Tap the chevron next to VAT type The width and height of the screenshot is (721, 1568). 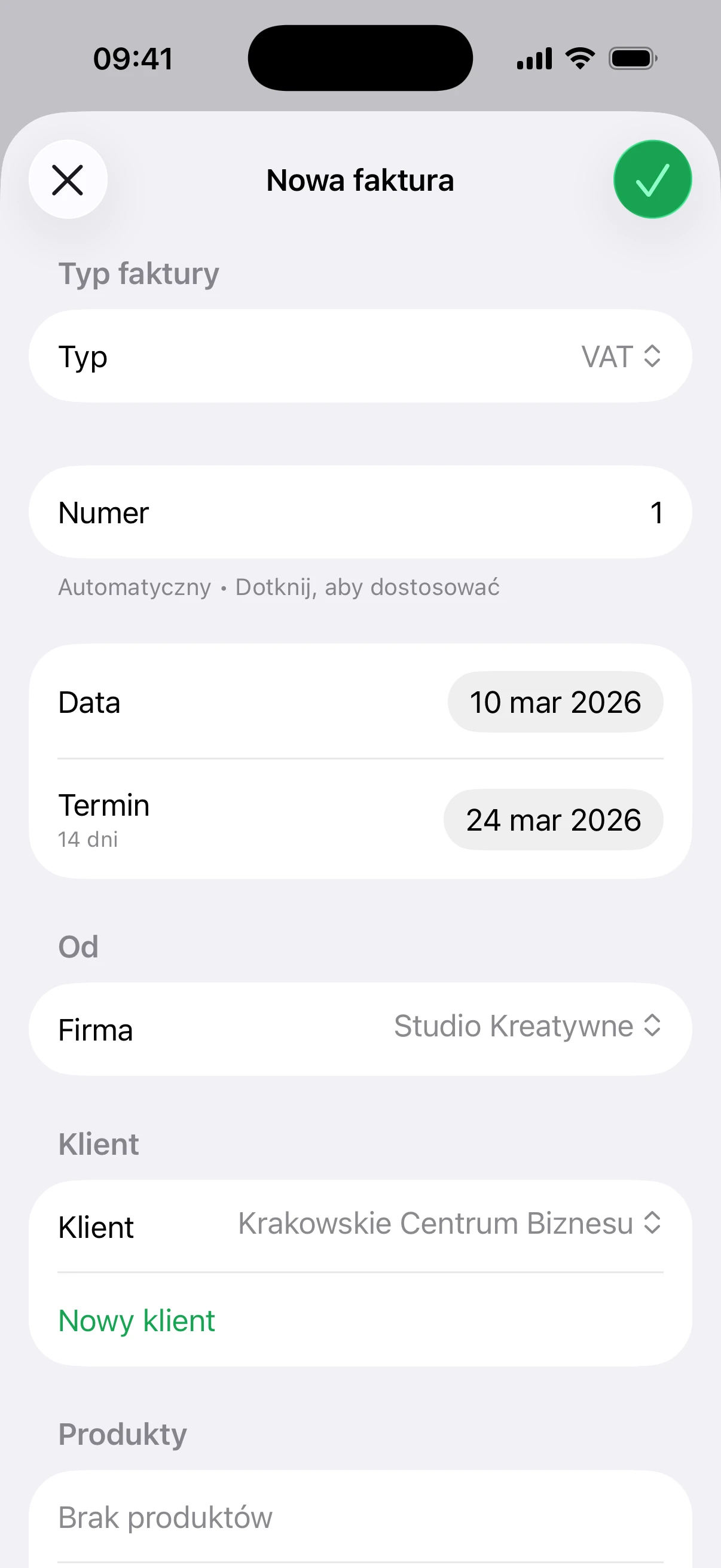[652, 356]
